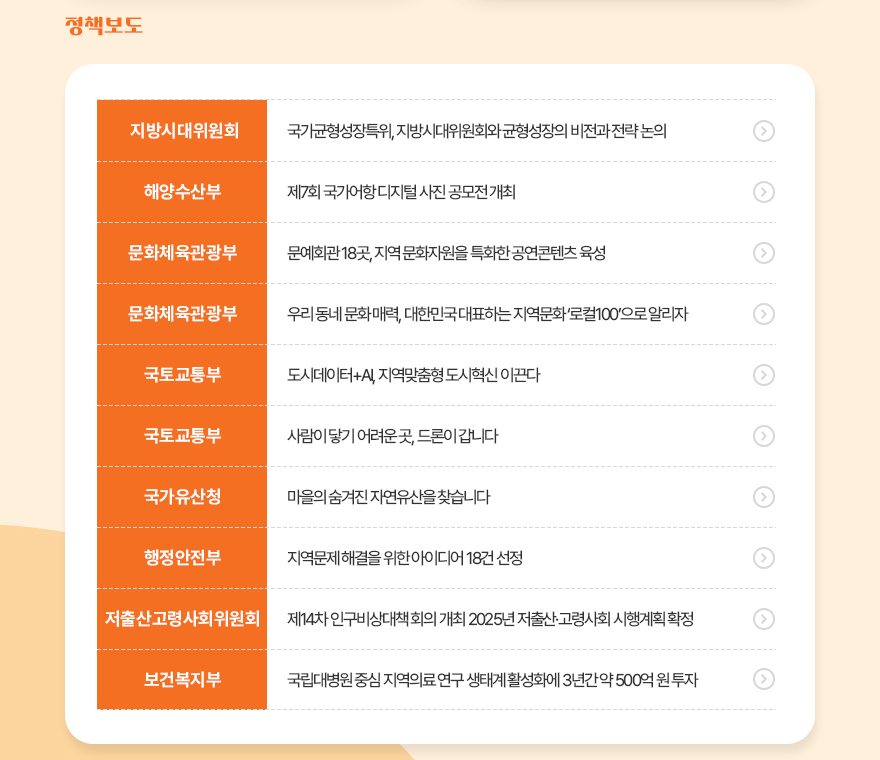Viewport: 880px width, 760px height.
Task: Open the 문예회관 18곳 공연콘텐츠 육성 article
Action: click(446, 253)
